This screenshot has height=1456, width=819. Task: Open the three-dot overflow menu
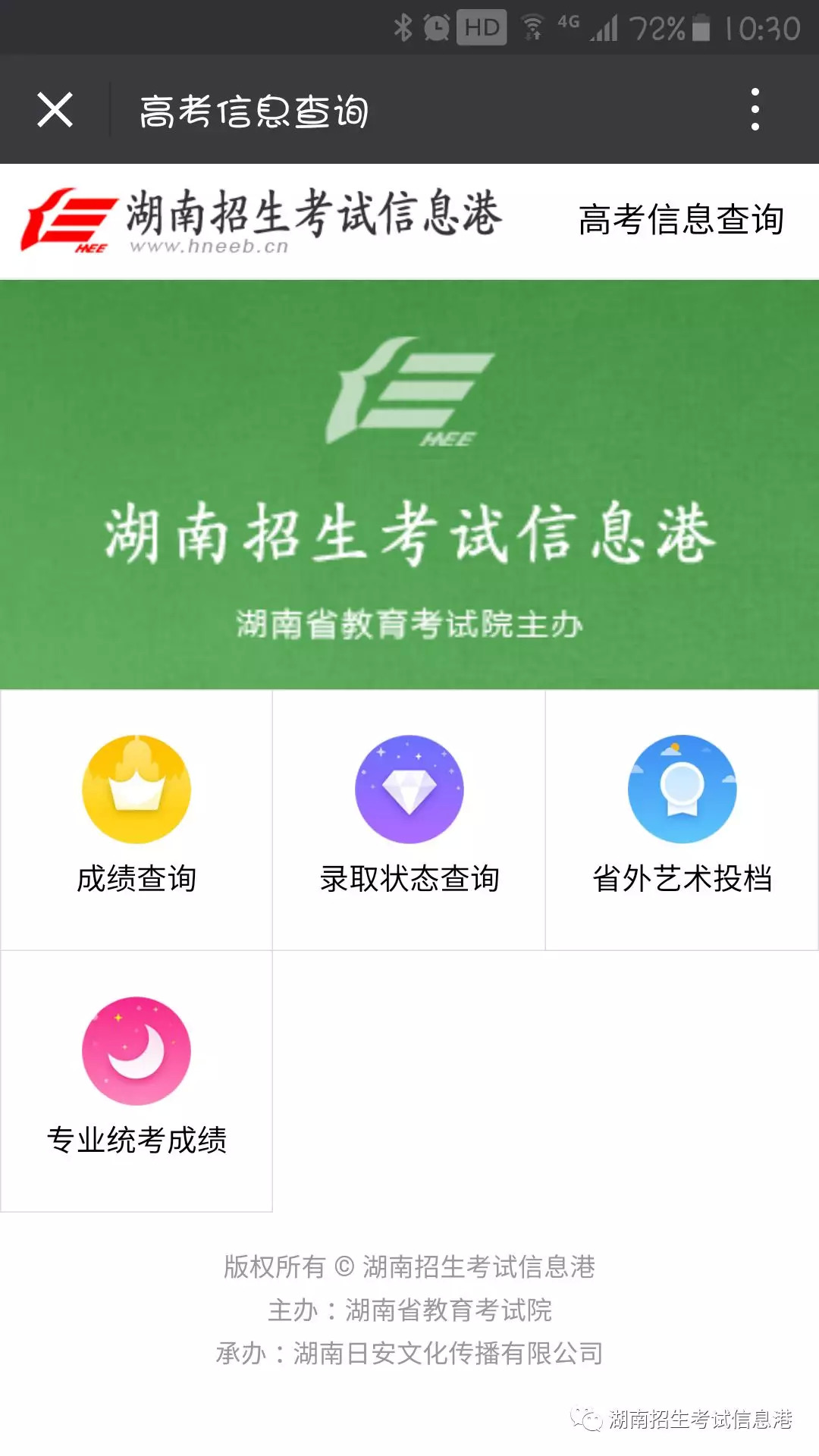(x=755, y=110)
